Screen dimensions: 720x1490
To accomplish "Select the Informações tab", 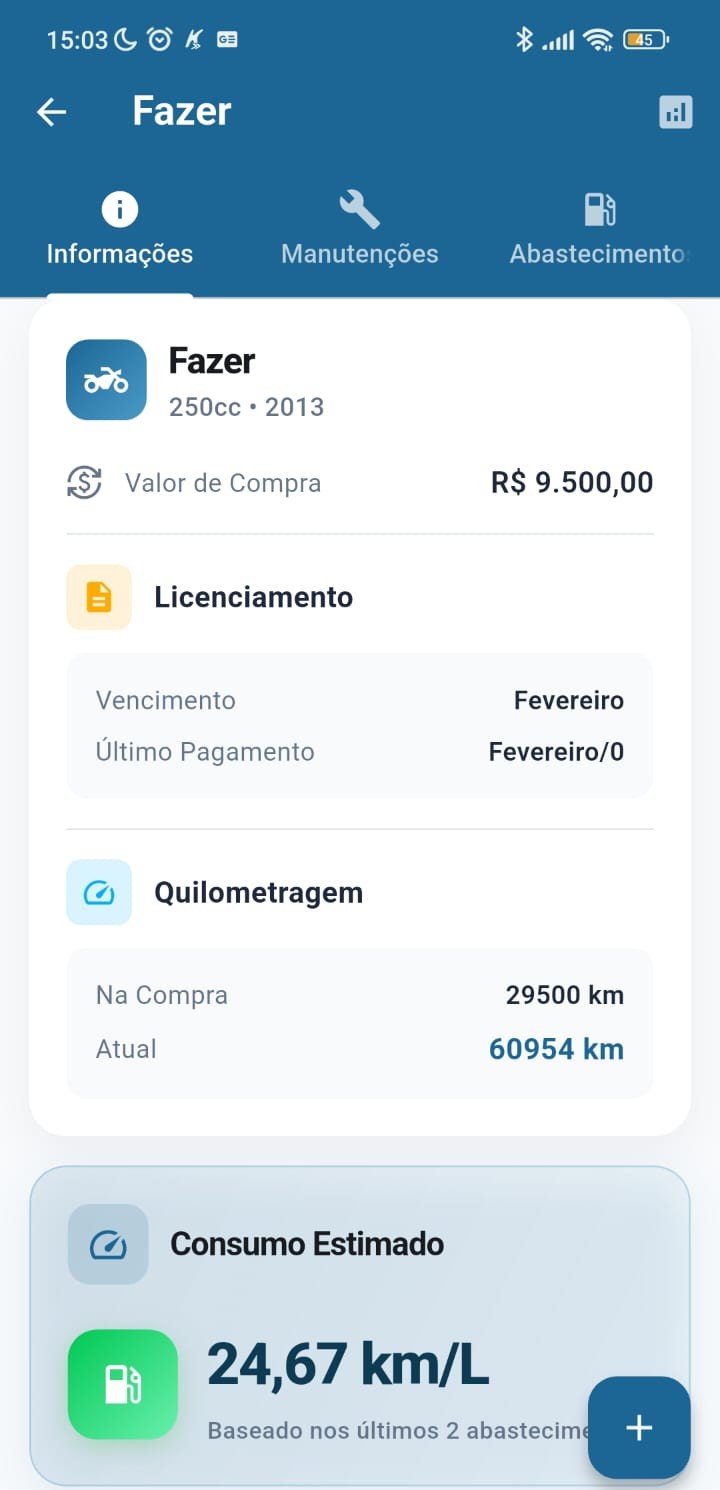I will pos(119,253).
